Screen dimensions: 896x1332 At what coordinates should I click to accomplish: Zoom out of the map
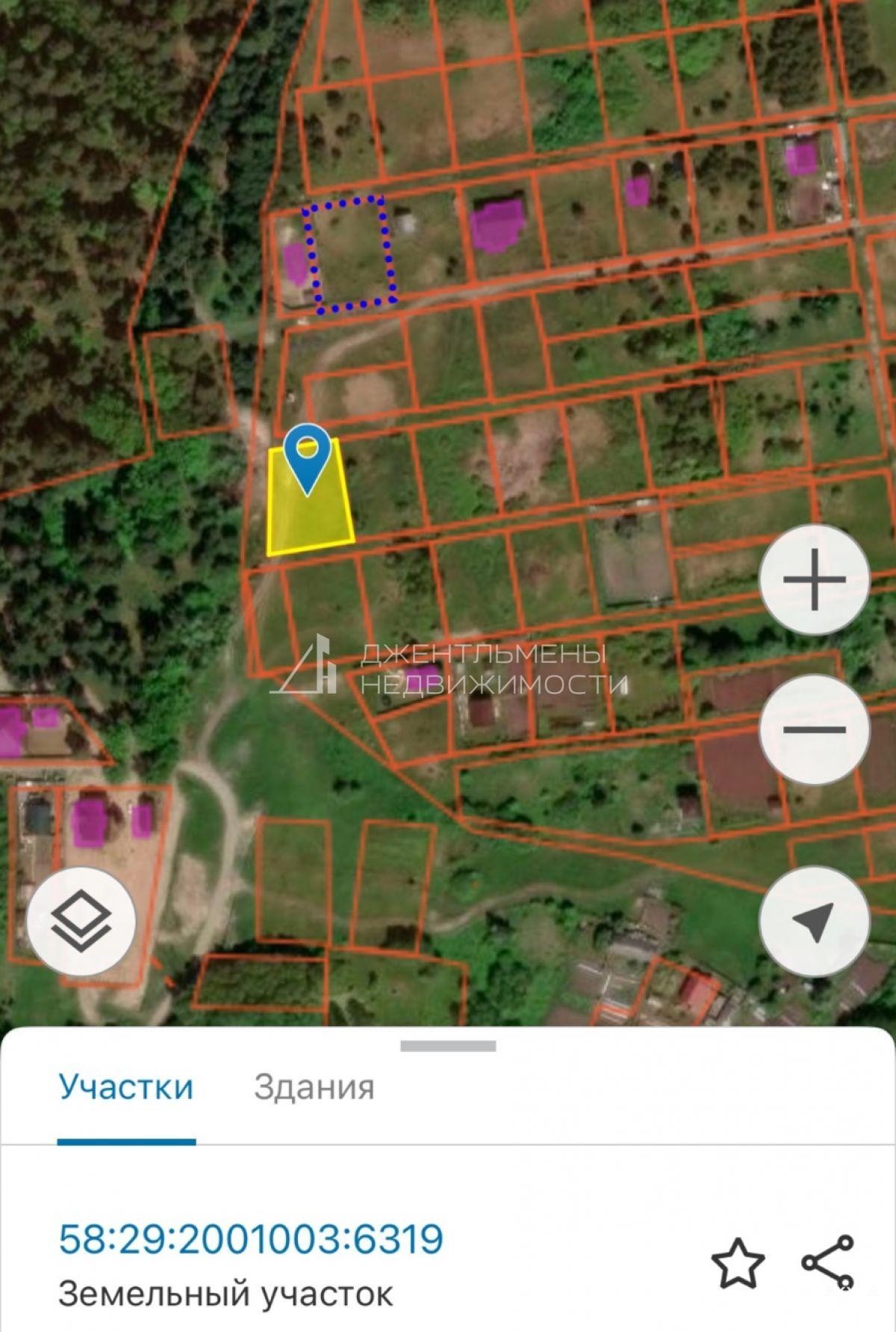[814, 729]
